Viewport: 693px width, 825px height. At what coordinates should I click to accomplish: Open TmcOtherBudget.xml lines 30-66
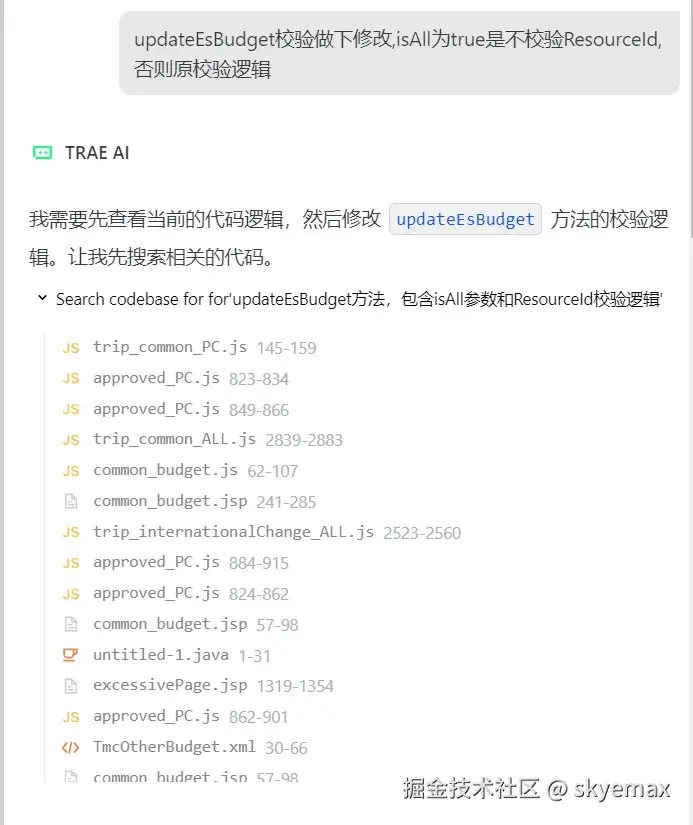click(x=174, y=747)
